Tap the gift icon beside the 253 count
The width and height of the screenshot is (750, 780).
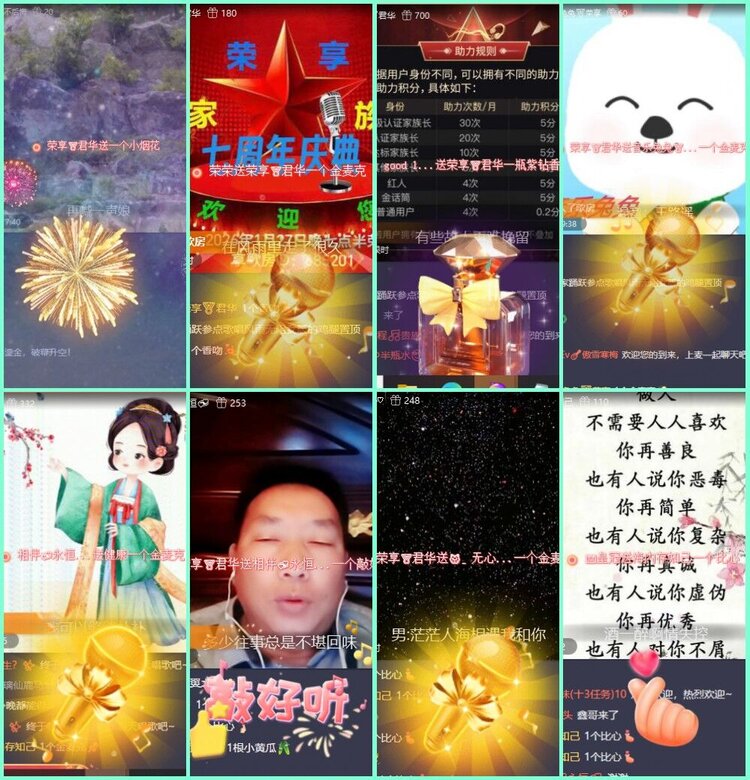[x=221, y=402]
